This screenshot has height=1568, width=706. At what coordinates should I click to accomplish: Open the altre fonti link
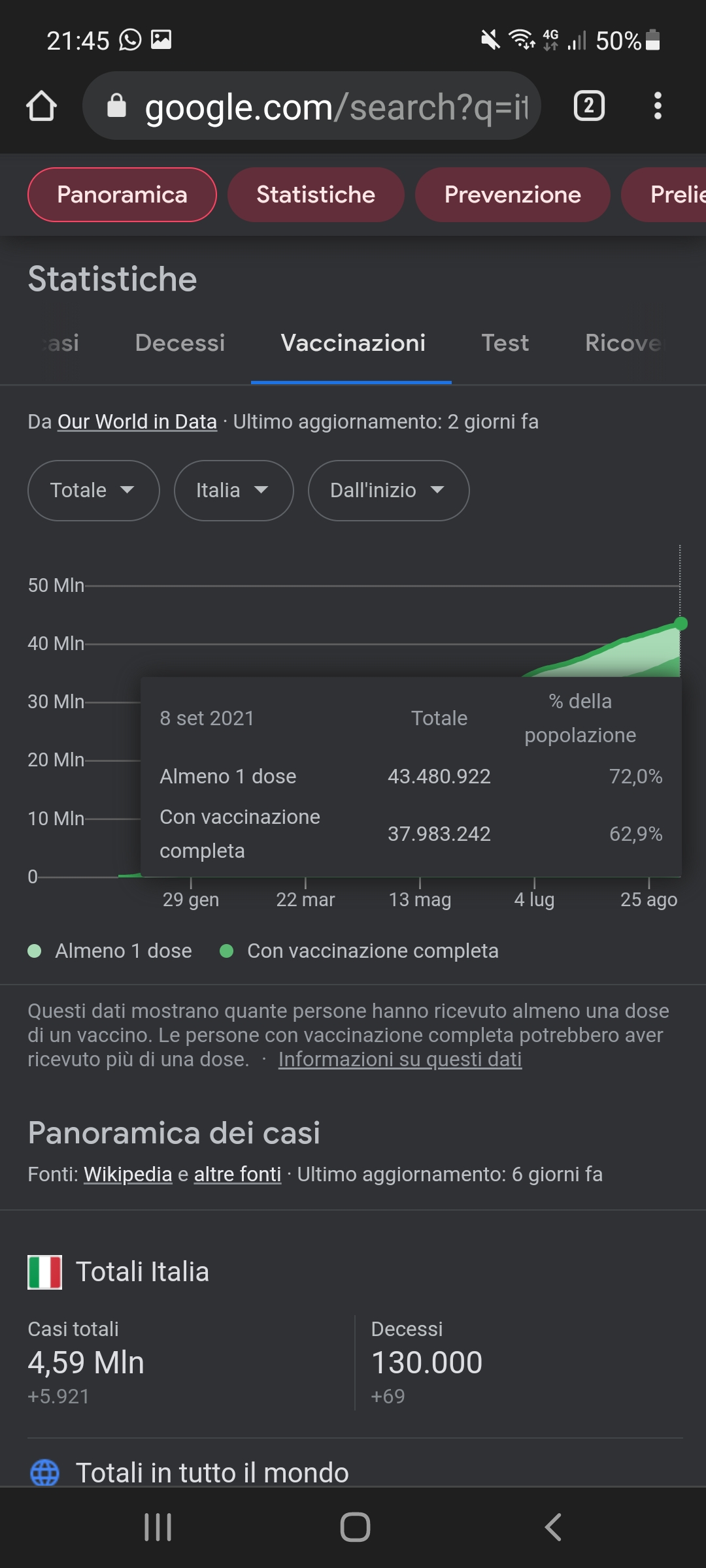(x=237, y=1175)
